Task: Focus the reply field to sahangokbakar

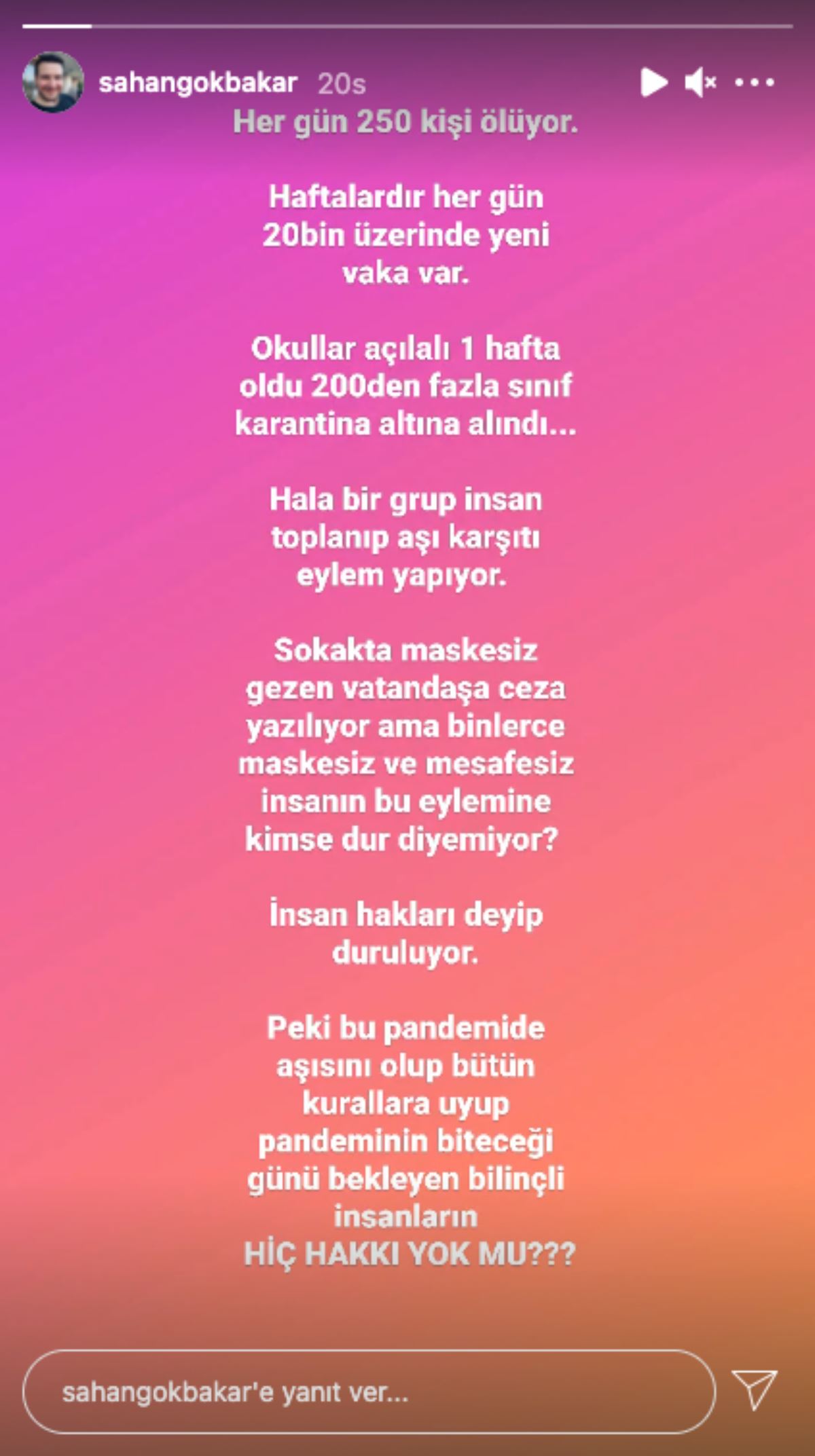Action: click(x=368, y=1392)
